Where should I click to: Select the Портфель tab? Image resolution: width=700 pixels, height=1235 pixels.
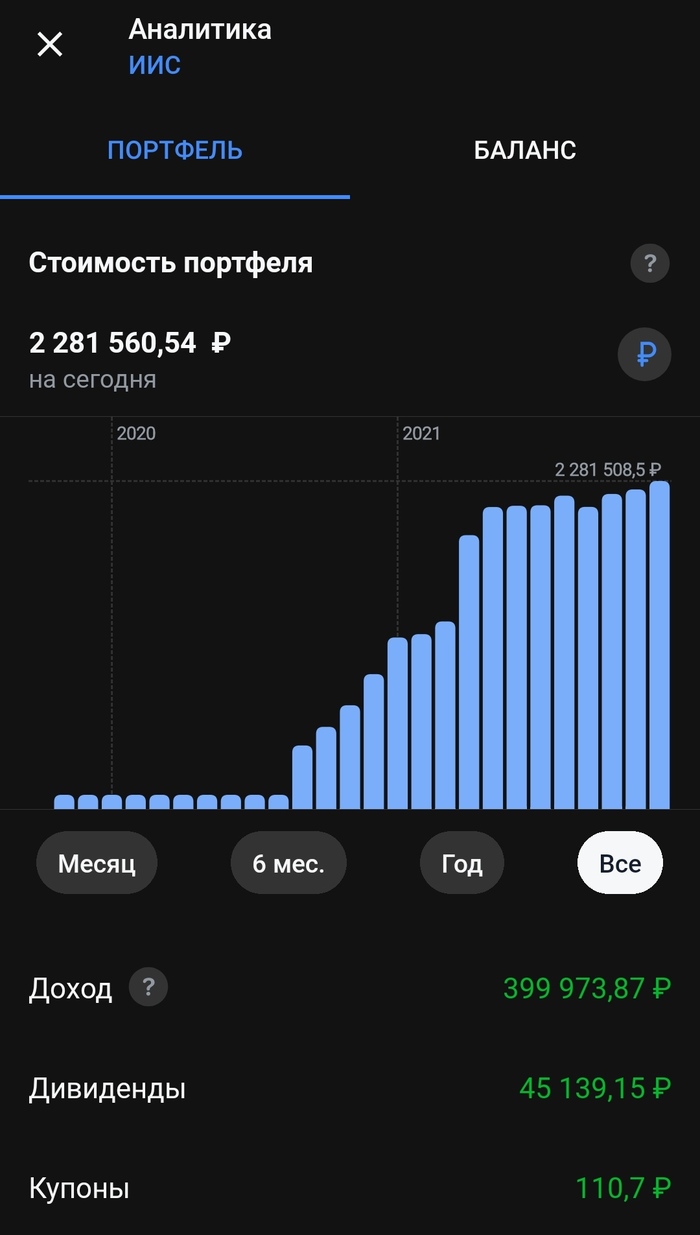175,150
